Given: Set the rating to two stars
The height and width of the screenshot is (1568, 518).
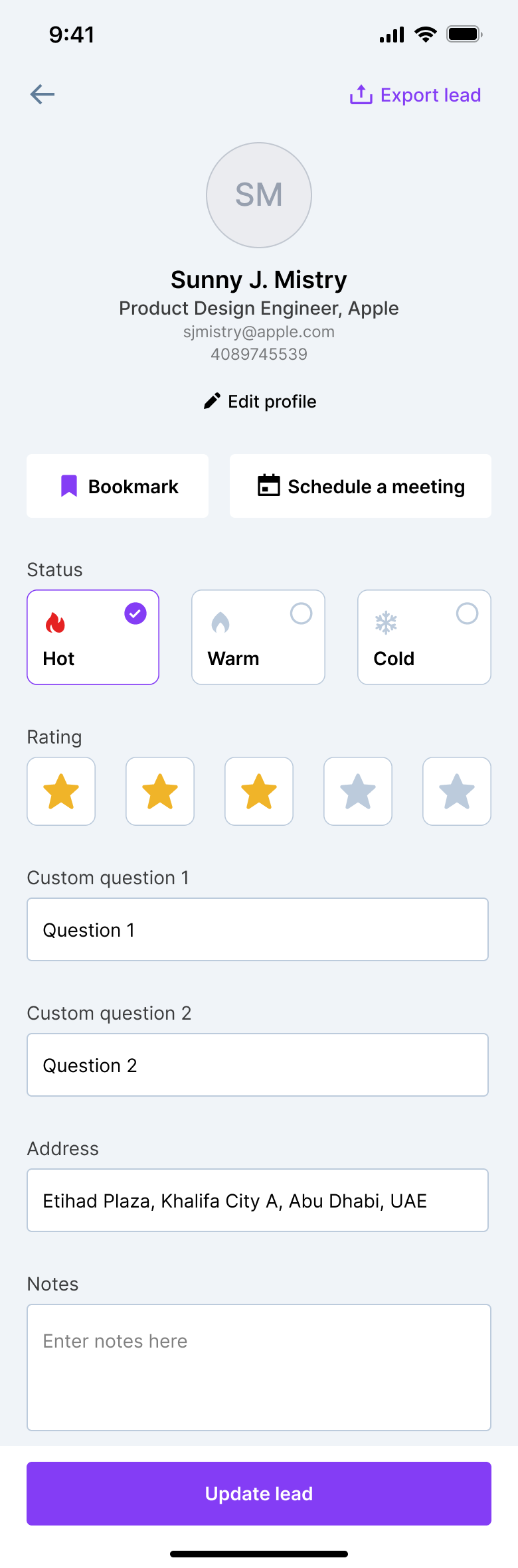Looking at the screenshot, I should (160, 791).
